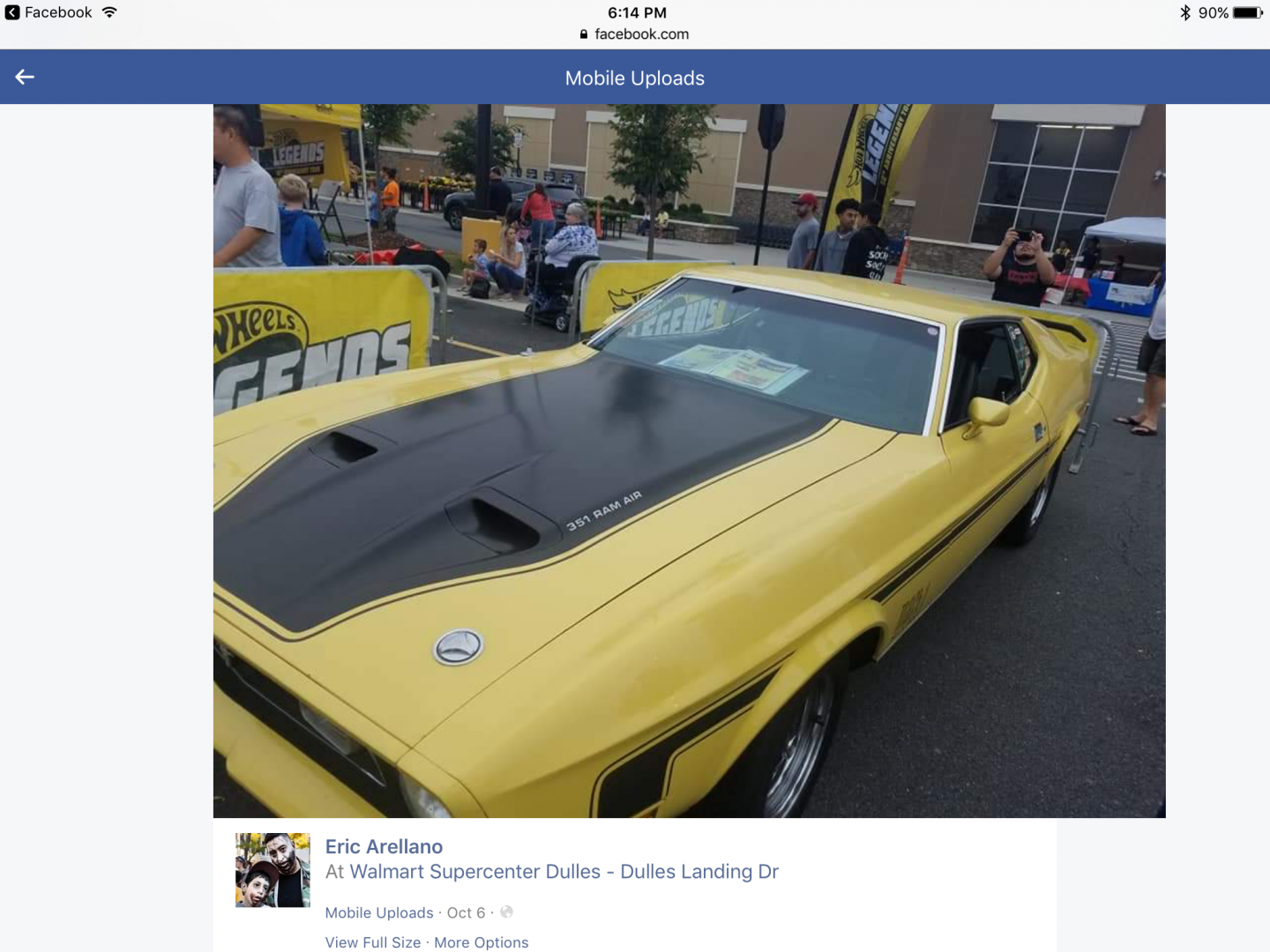Open Walmart Supercenter Dulles location link
Image resolution: width=1270 pixels, height=952 pixels.
tap(564, 872)
